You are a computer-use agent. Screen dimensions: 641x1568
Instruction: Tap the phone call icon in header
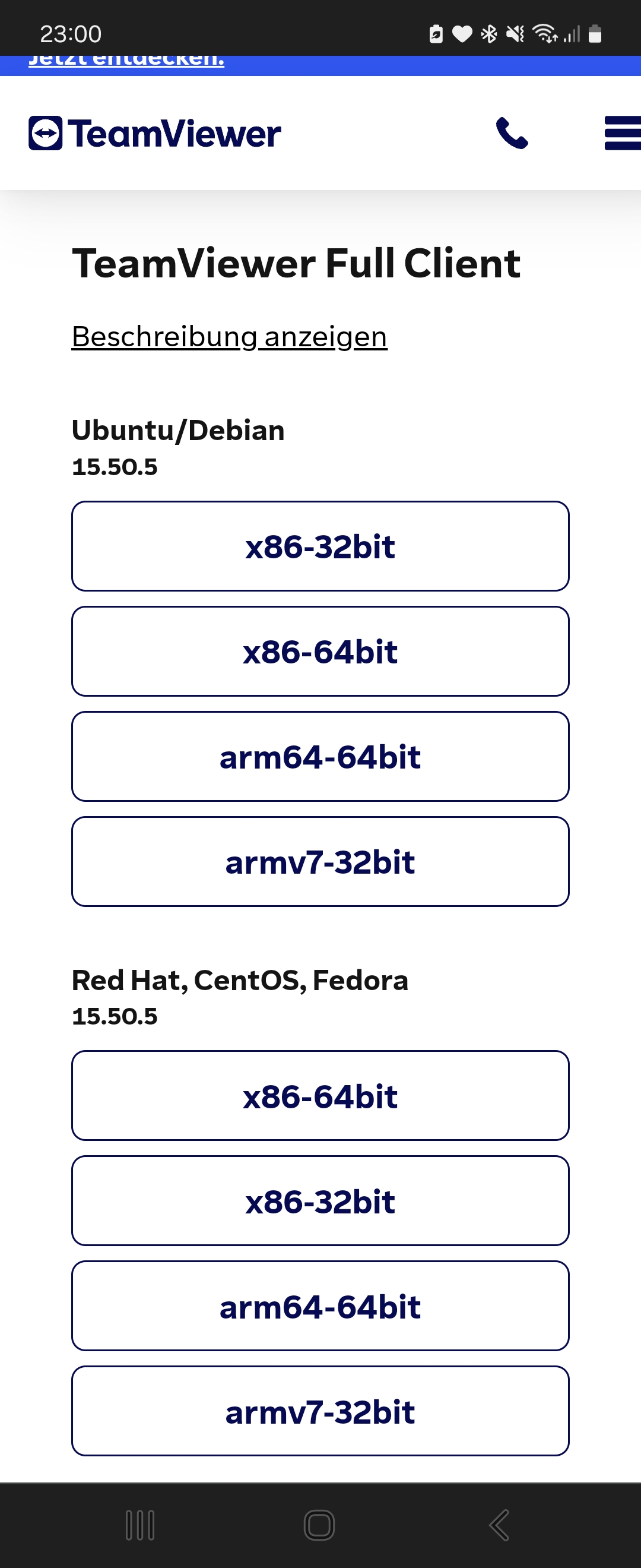(512, 133)
